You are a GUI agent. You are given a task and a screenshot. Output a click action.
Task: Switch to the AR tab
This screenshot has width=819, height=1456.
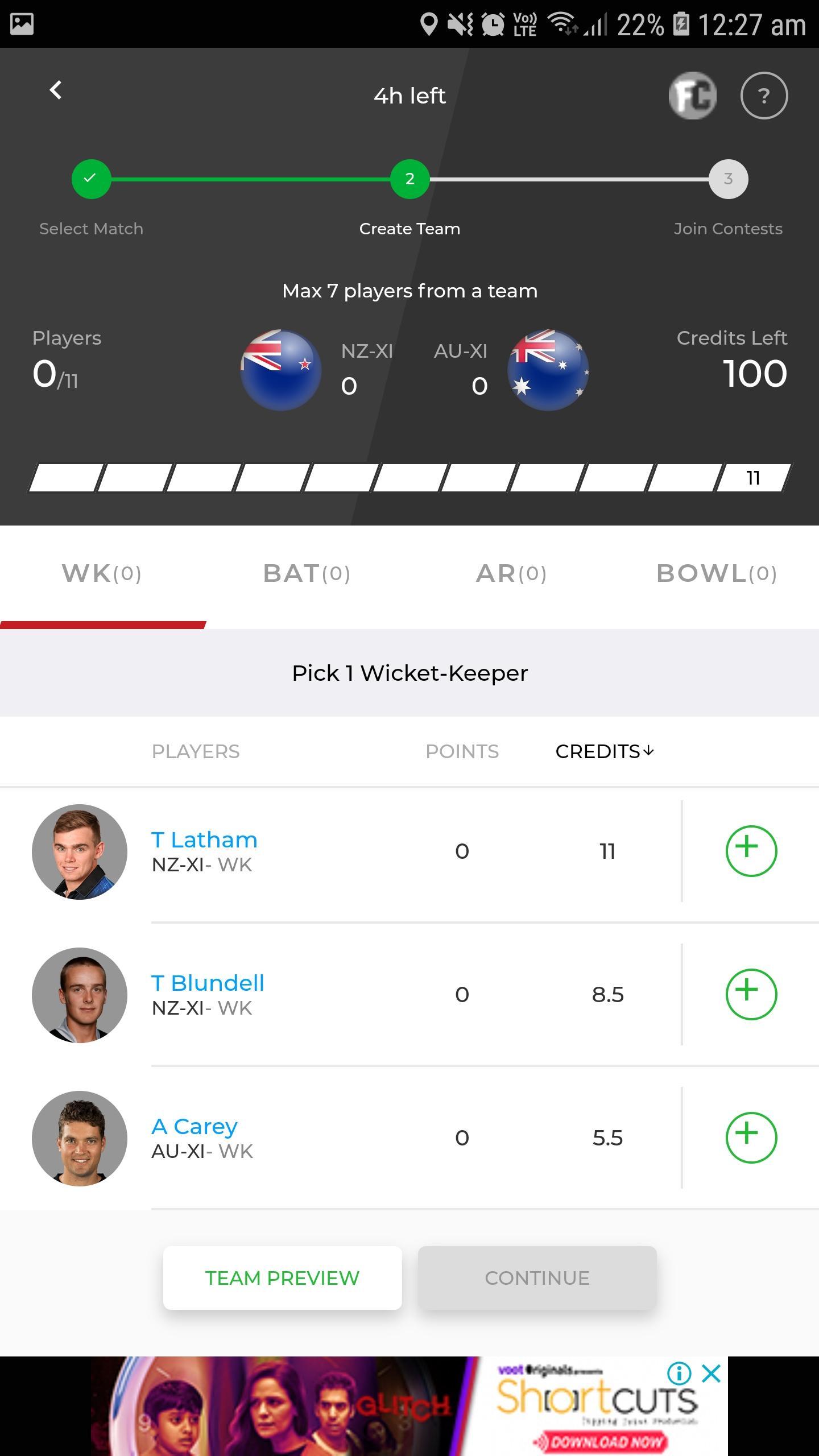coord(511,573)
